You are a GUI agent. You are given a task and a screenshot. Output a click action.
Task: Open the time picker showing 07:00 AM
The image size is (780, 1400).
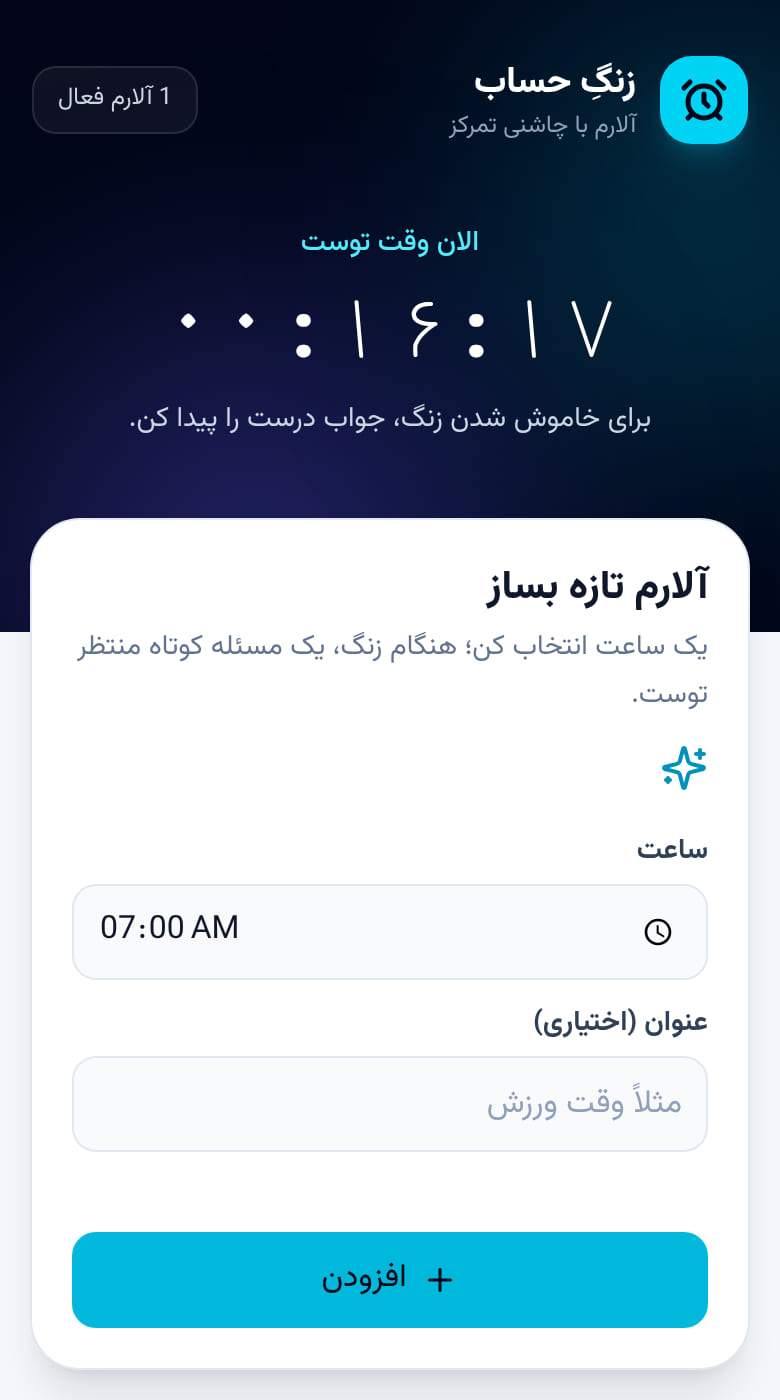(390, 932)
